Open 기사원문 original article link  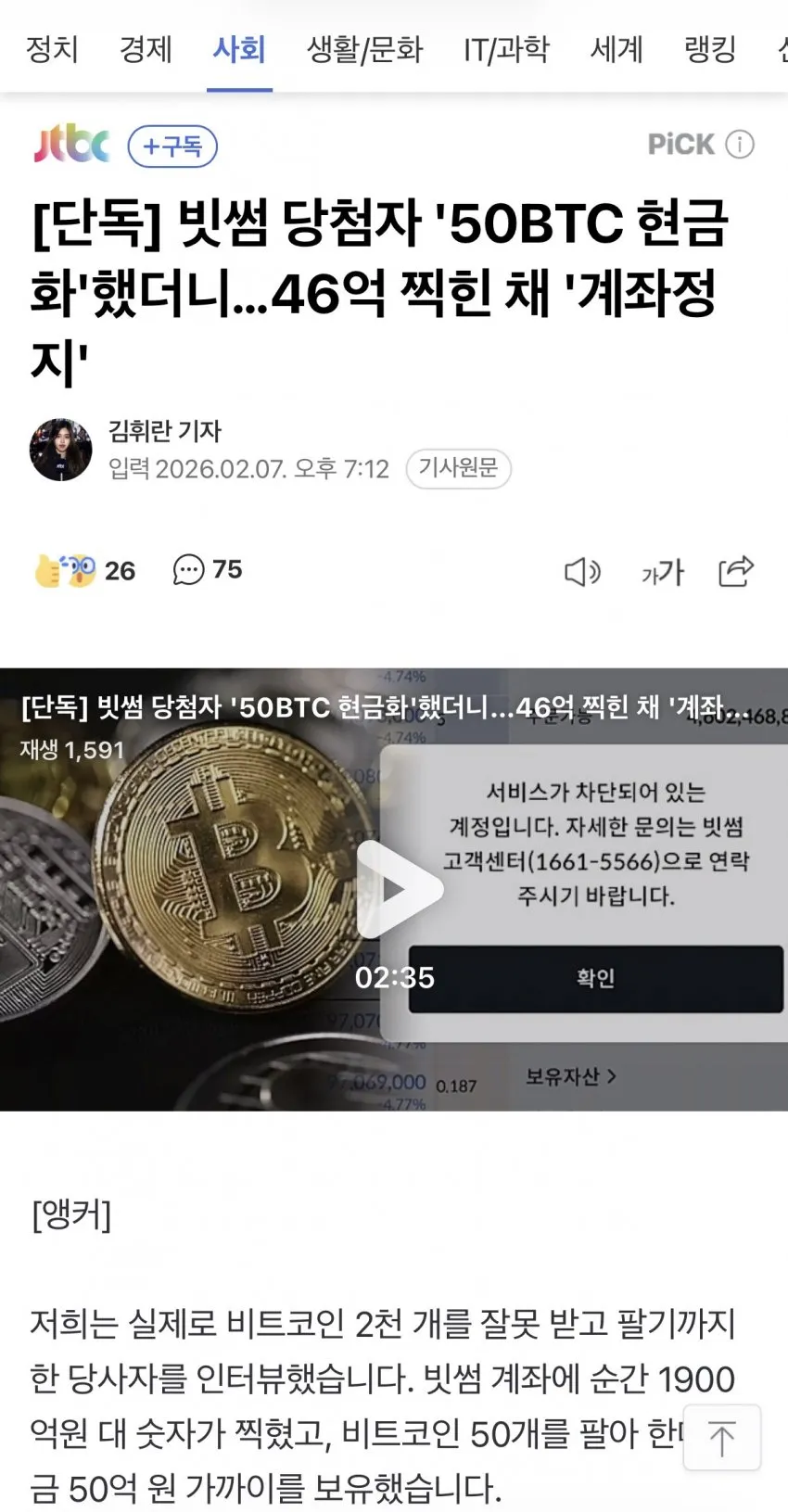click(458, 468)
